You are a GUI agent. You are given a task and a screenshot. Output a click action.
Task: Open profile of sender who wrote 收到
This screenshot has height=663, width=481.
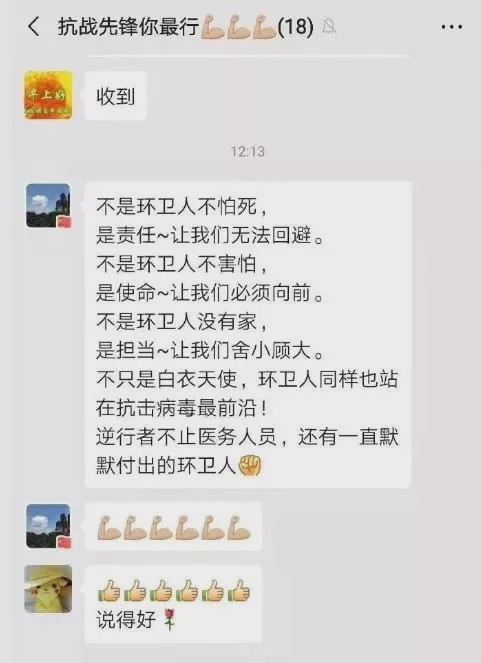point(48,95)
